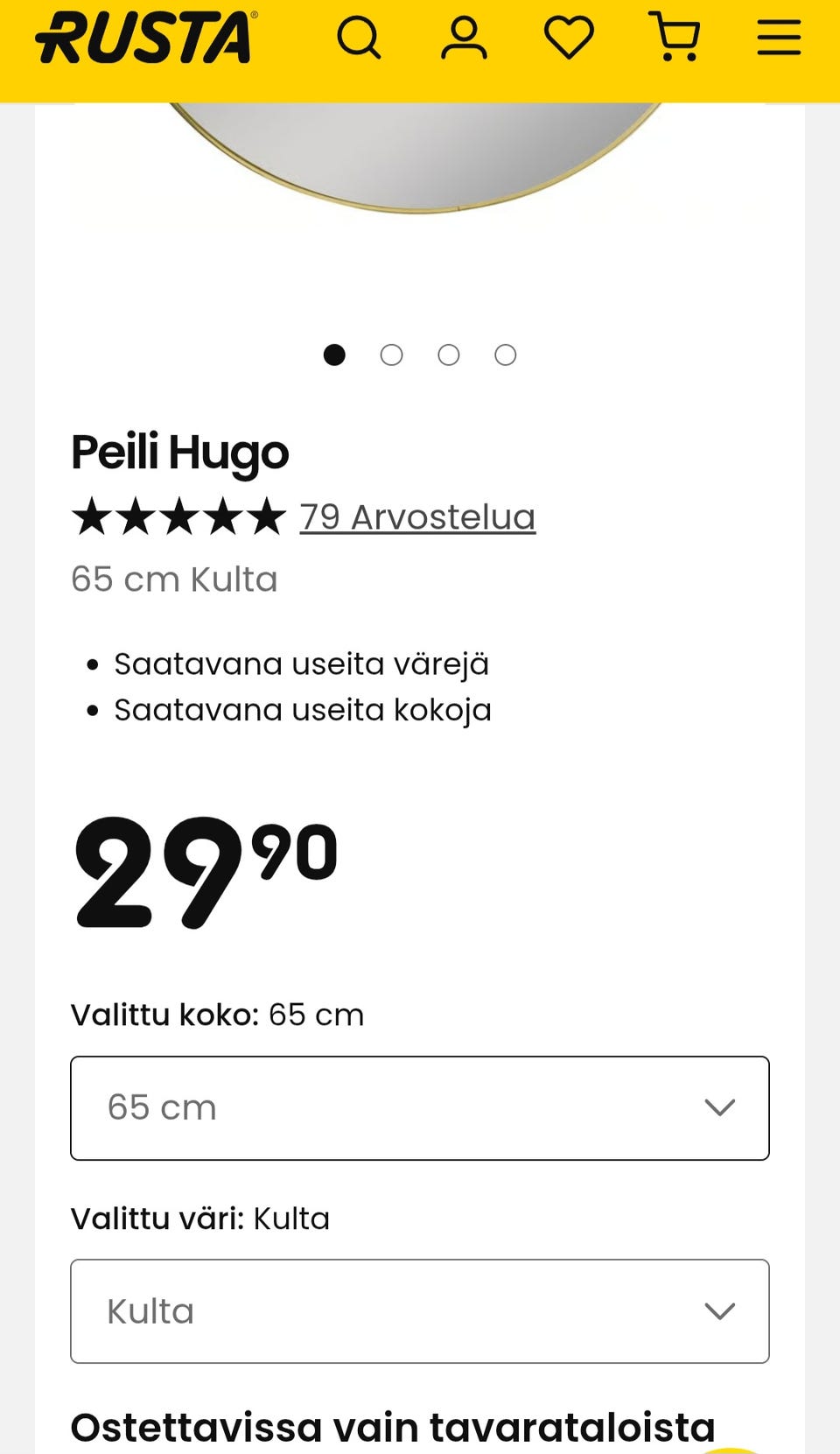
Task: Click the chevron on the size selector
Action: (719, 1107)
